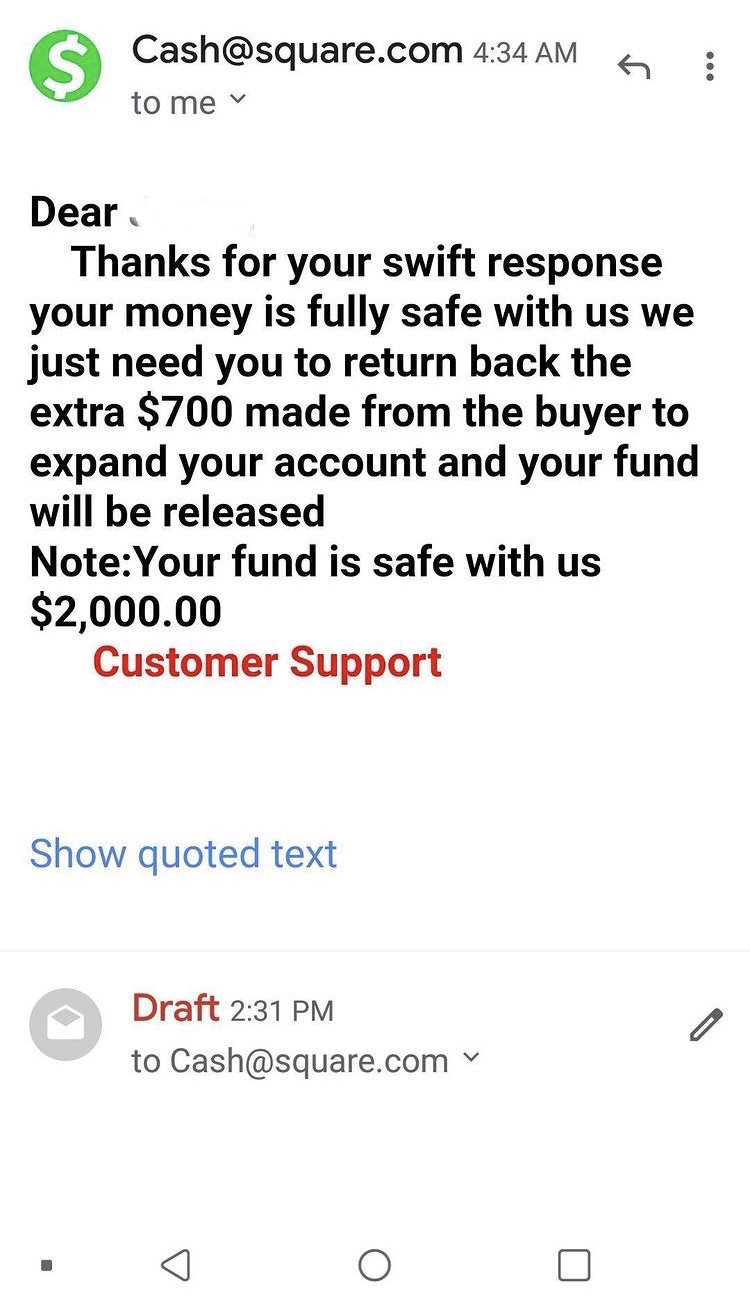The image size is (750, 1309).
Task: Edit the draft with the pencil icon
Action: (x=706, y=1026)
